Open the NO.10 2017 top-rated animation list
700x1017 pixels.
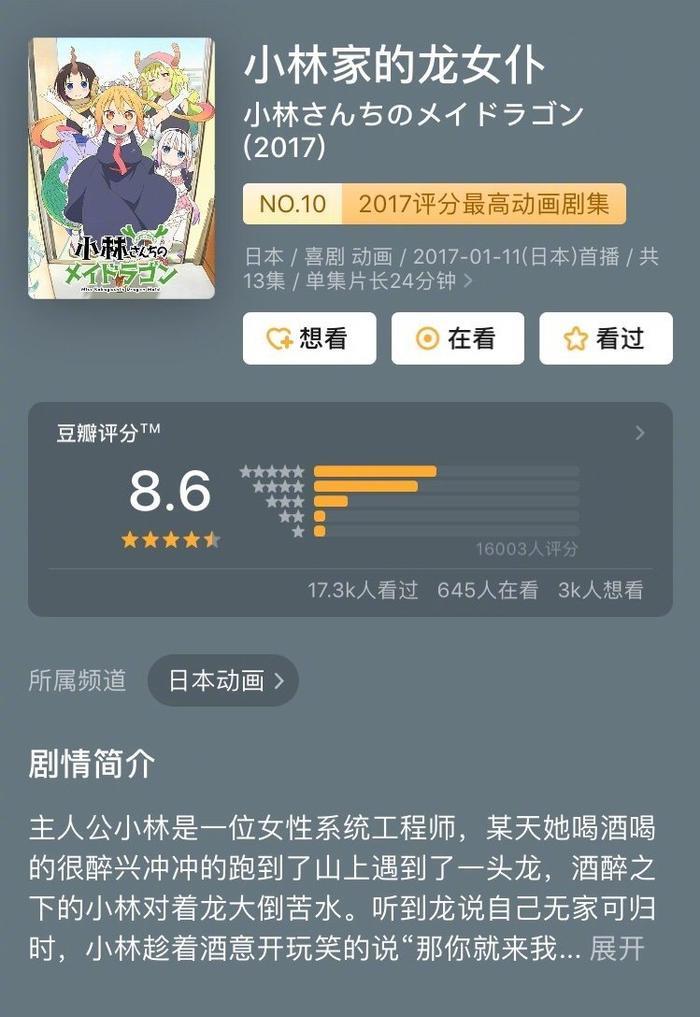434,204
